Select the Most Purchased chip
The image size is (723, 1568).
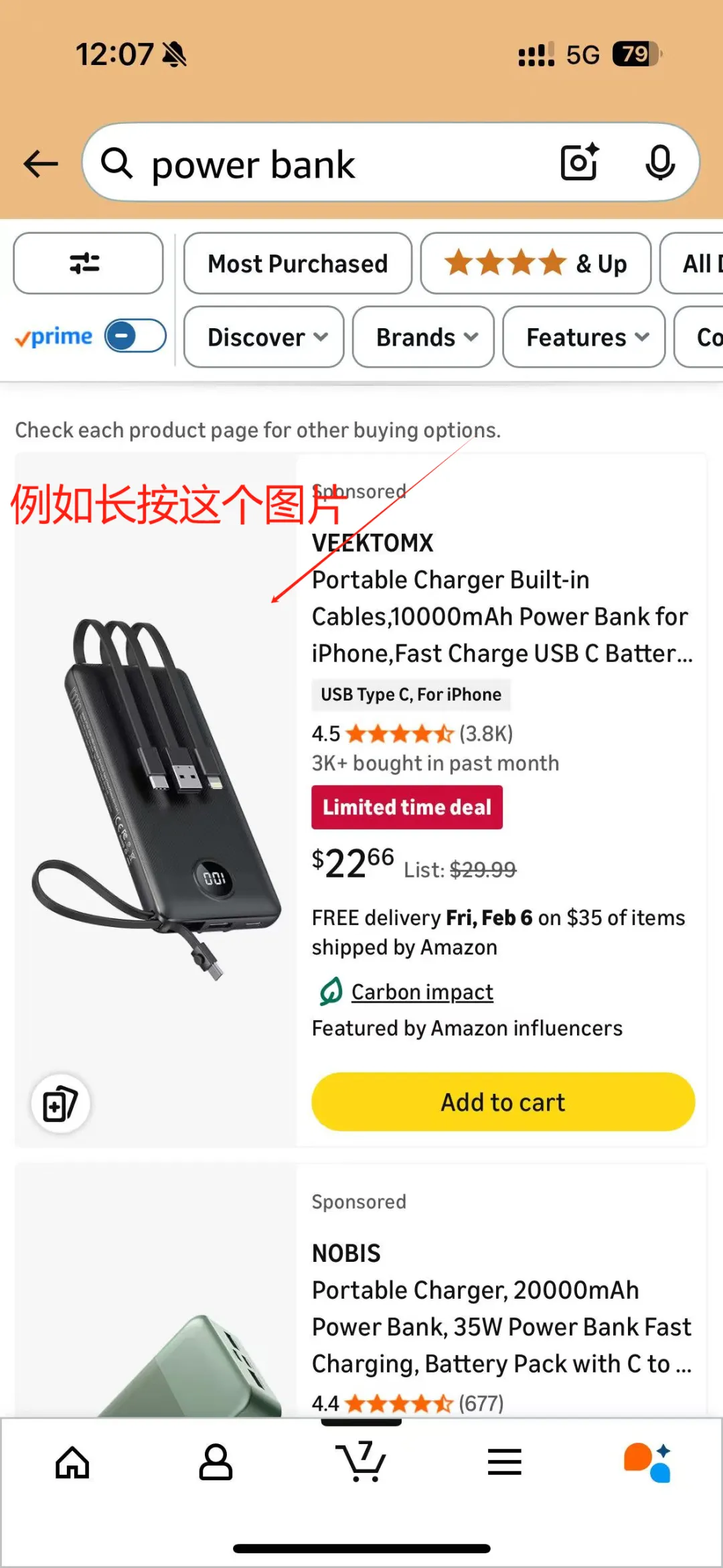[x=297, y=263]
